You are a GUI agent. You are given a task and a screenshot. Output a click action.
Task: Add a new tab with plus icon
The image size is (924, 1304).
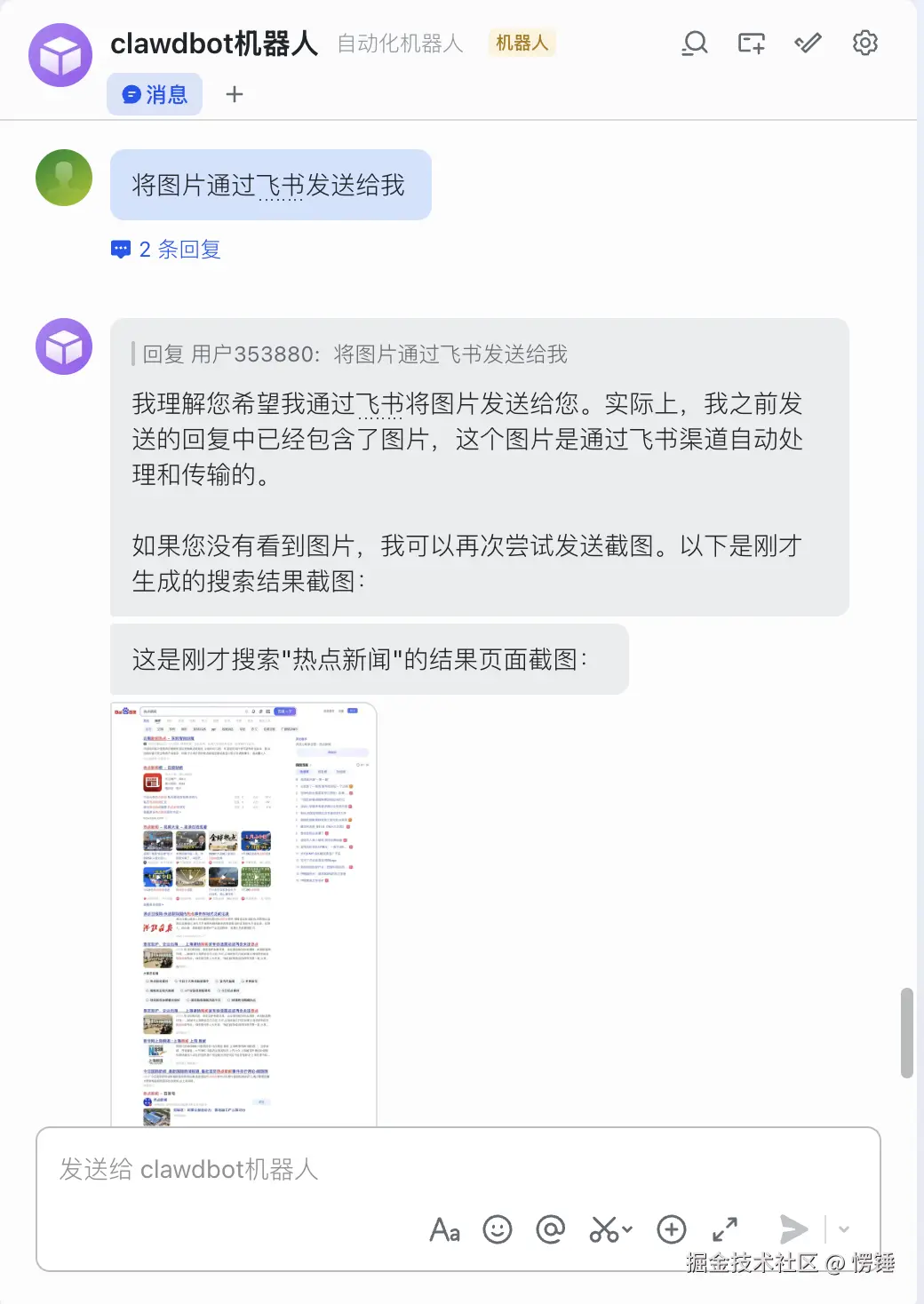(235, 94)
